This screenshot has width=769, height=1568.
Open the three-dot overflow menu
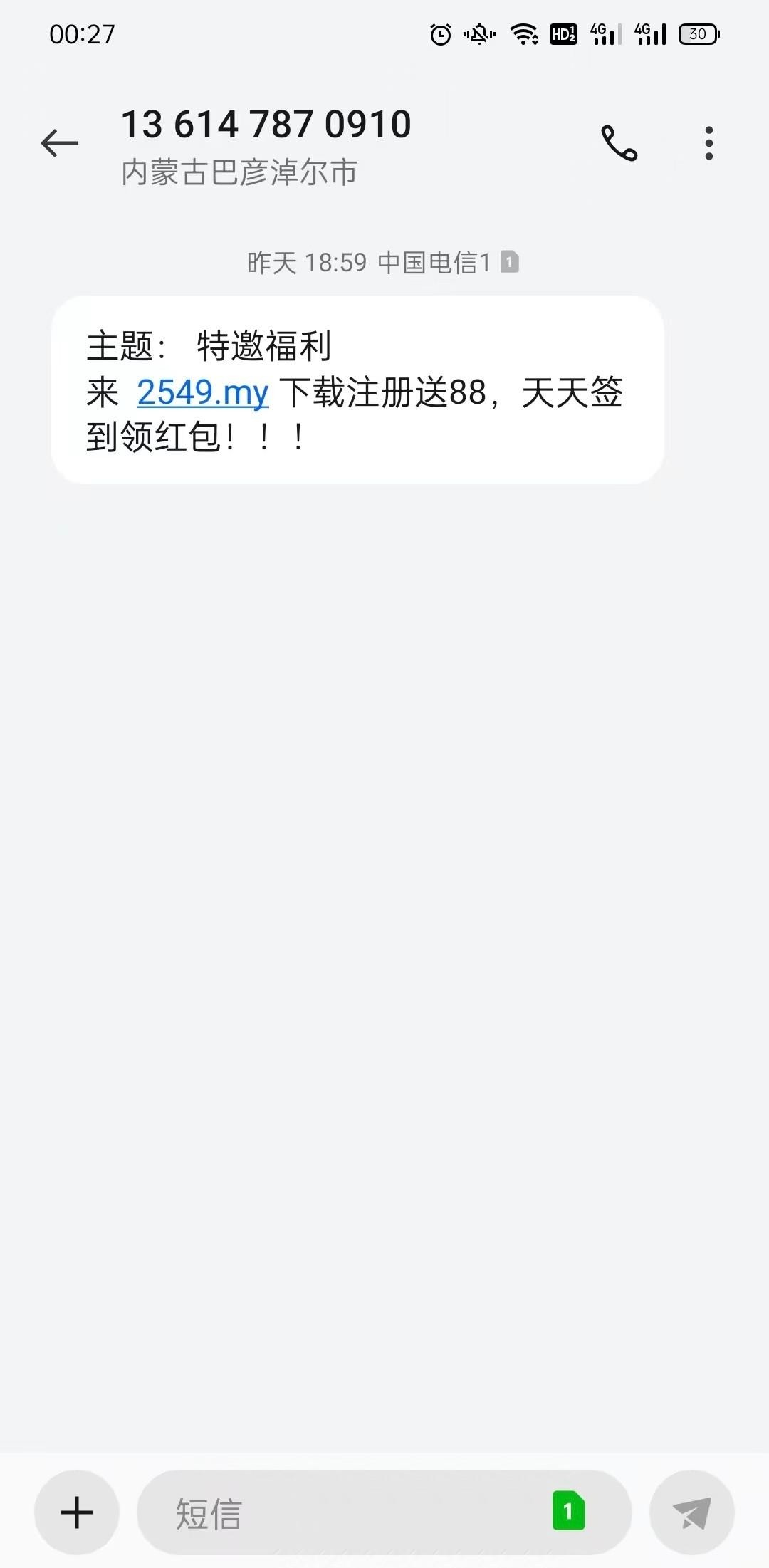708,143
